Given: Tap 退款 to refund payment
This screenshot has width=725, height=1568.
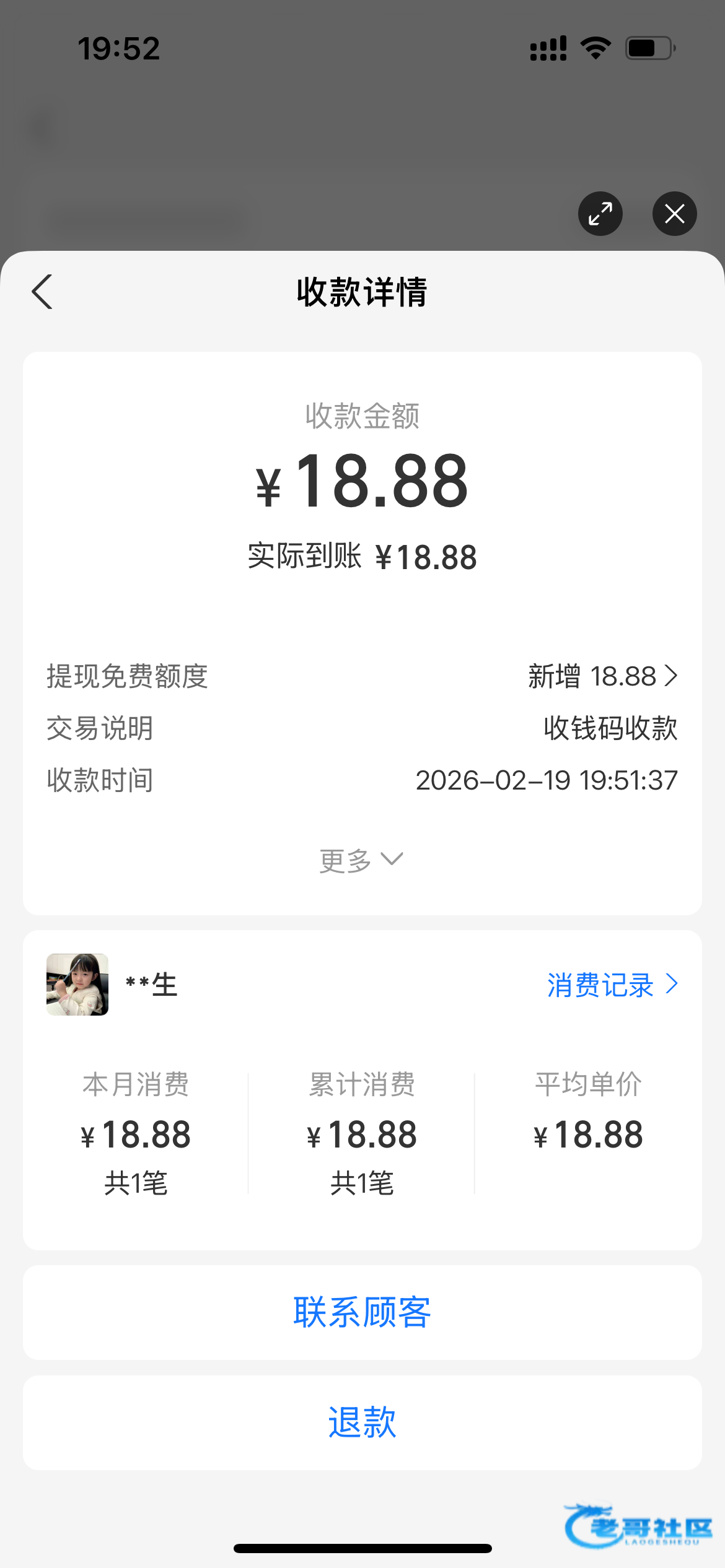Looking at the screenshot, I should click(x=362, y=1422).
